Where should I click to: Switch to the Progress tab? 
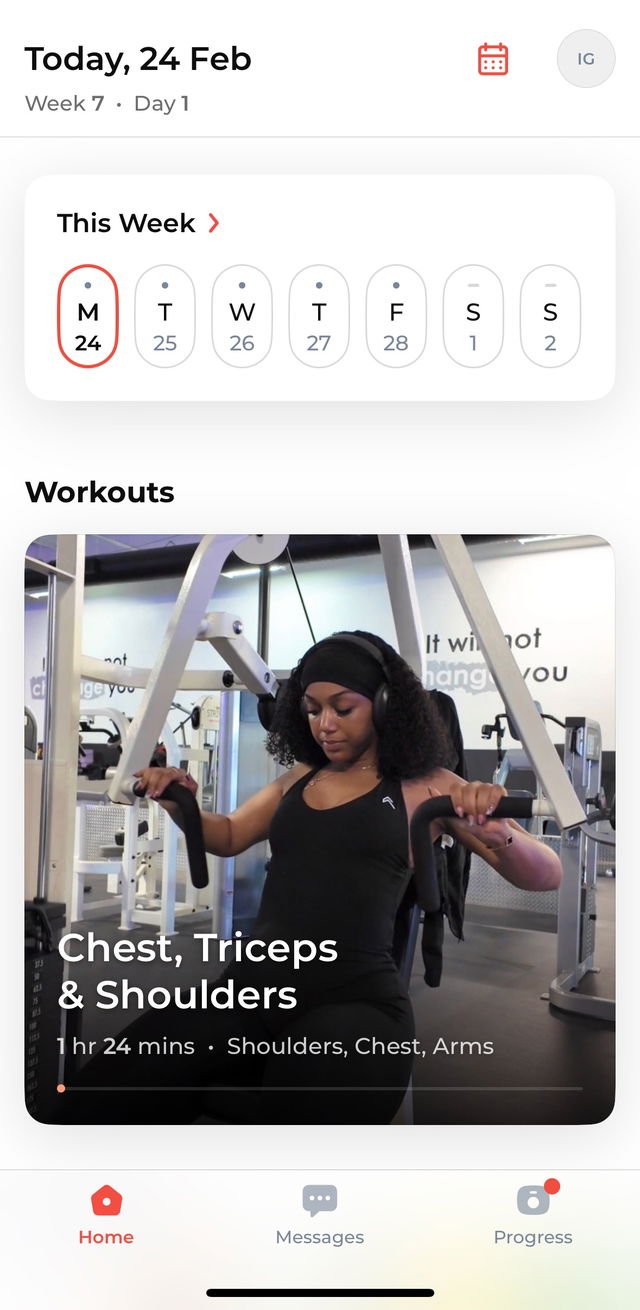[533, 1215]
